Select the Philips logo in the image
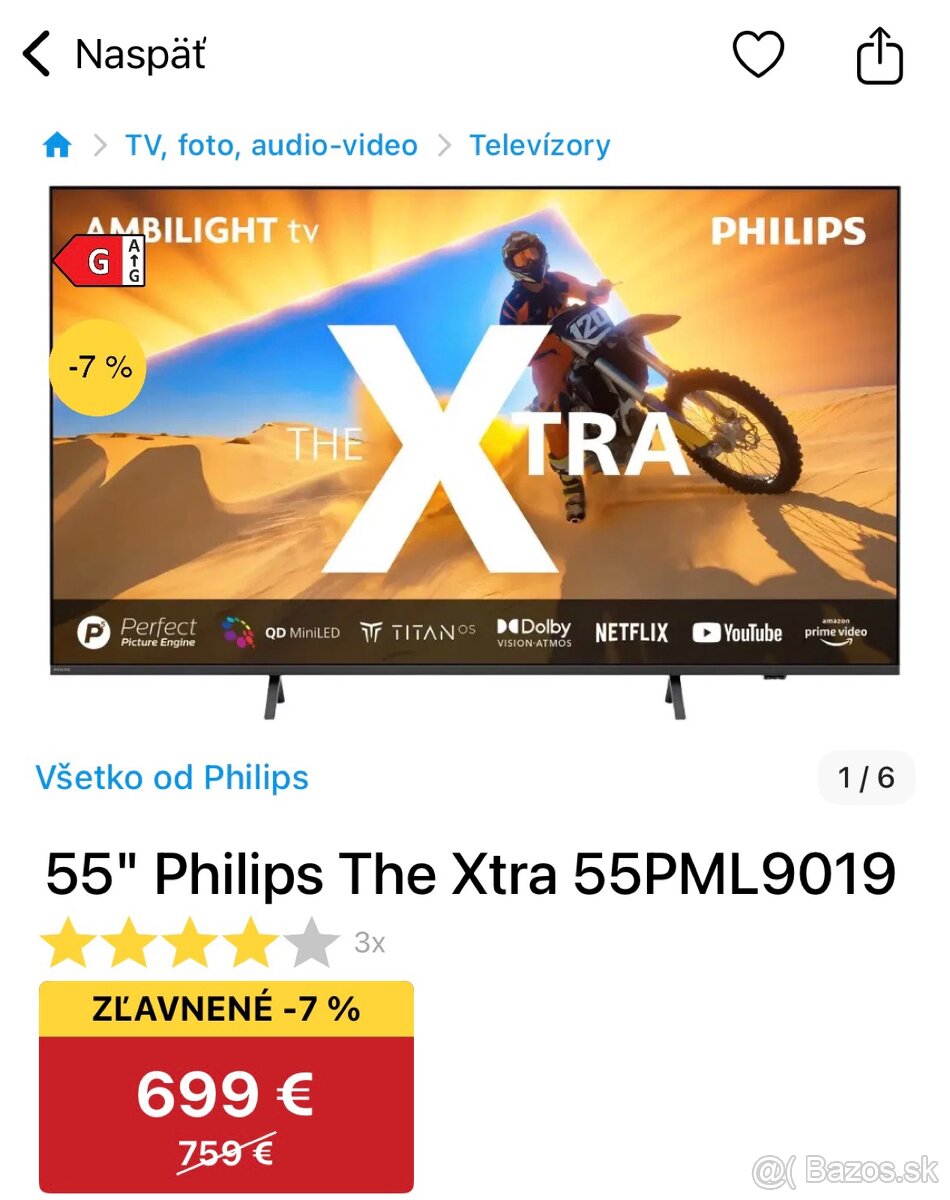 [791, 231]
